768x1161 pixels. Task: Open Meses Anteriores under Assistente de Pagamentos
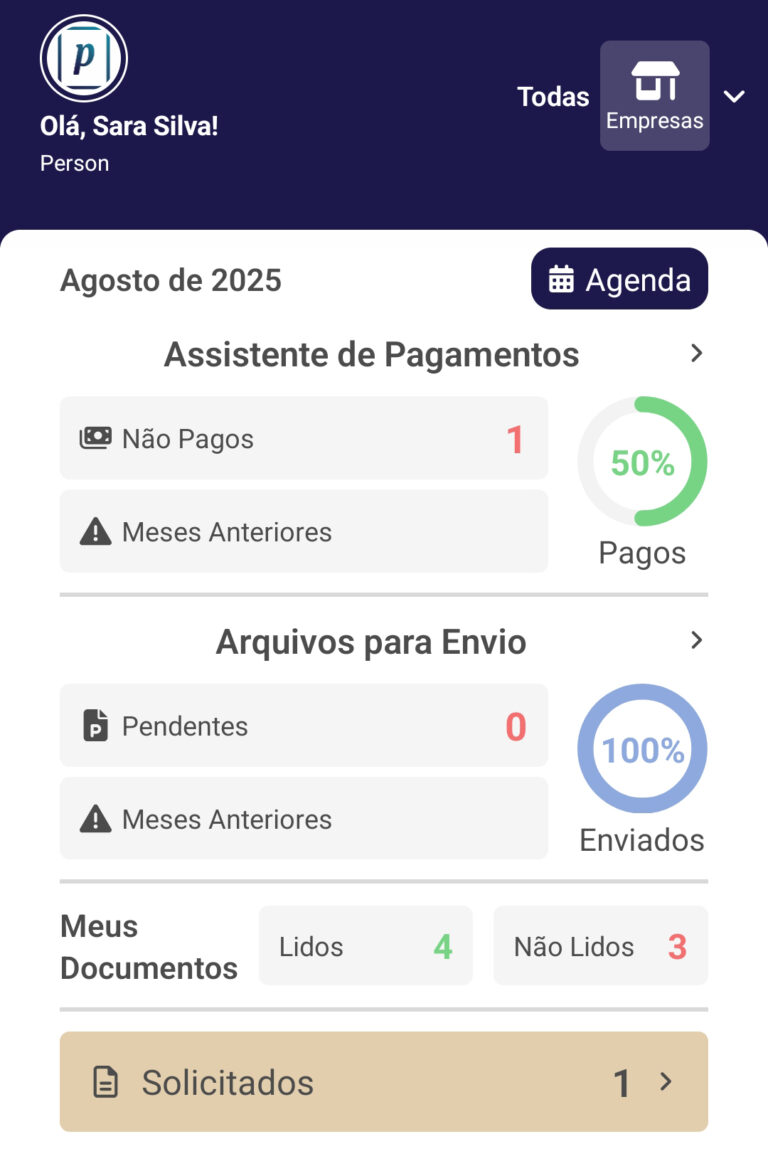tap(303, 531)
